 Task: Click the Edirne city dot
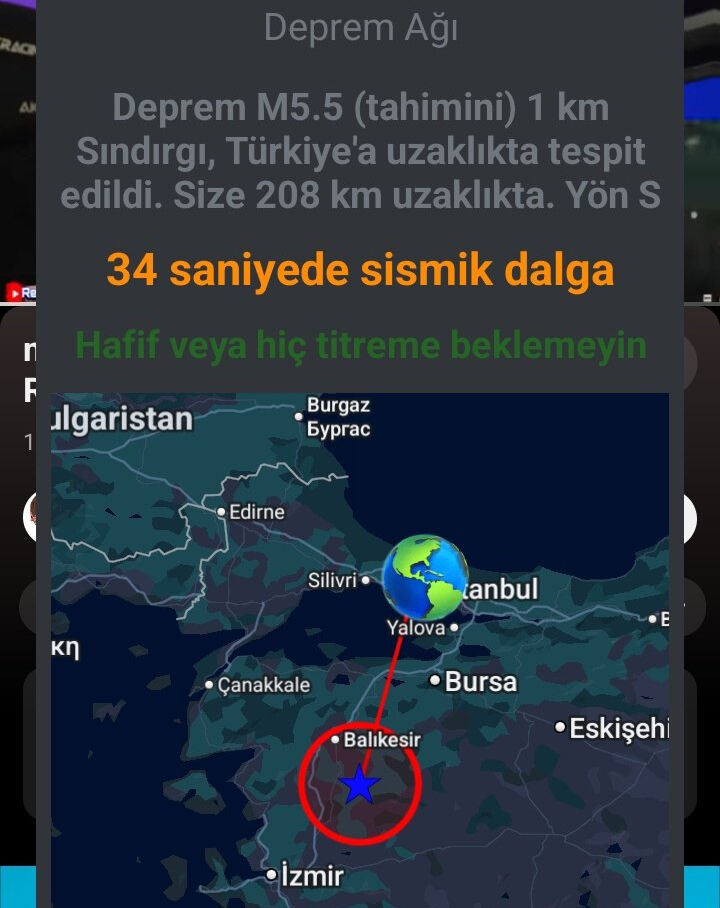click(x=220, y=511)
